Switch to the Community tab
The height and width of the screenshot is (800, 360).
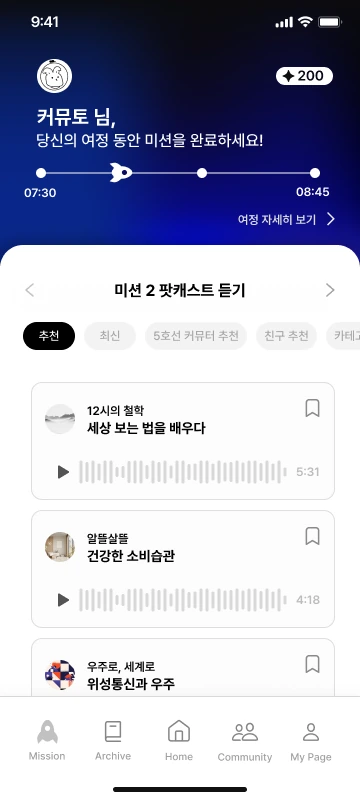(245, 741)
